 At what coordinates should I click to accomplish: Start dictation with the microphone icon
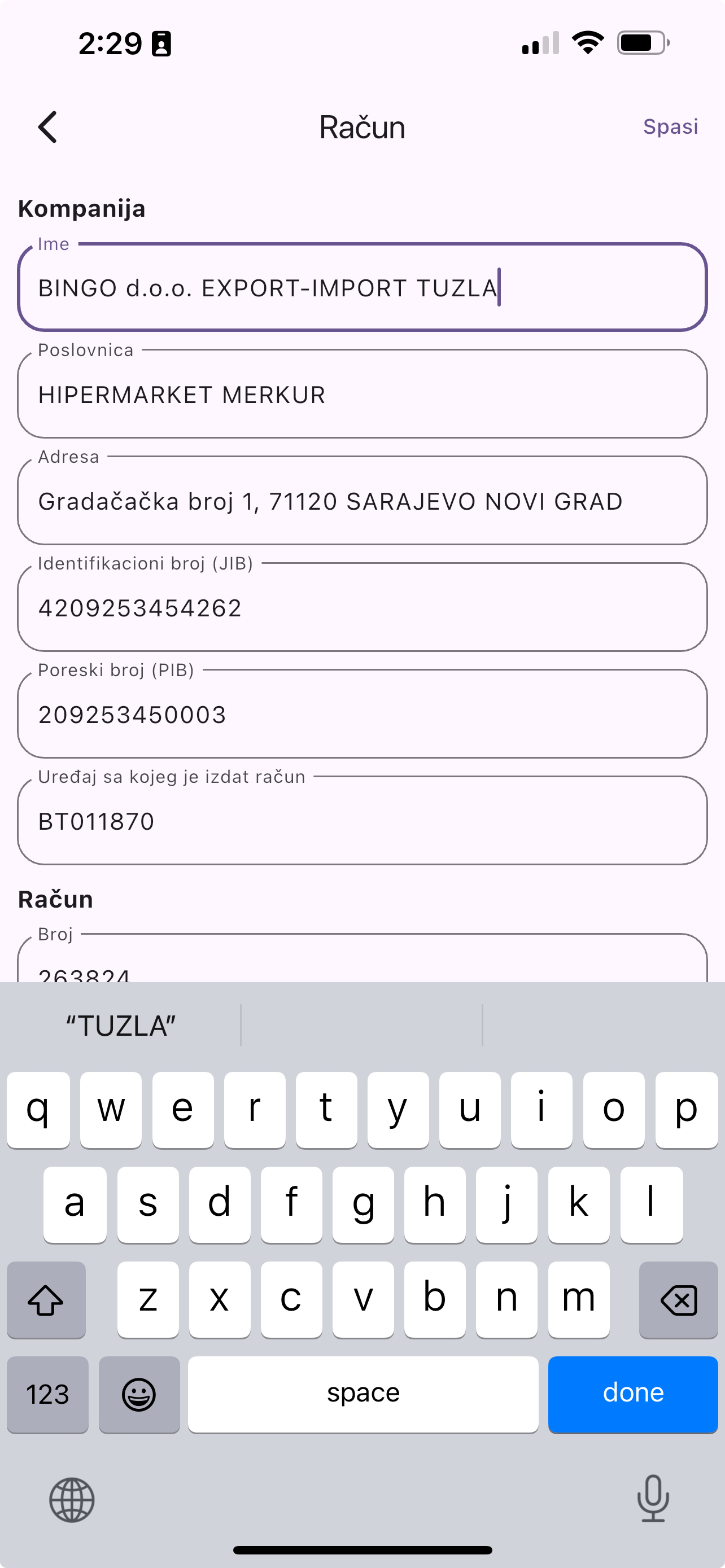[x=652, y=1500]
